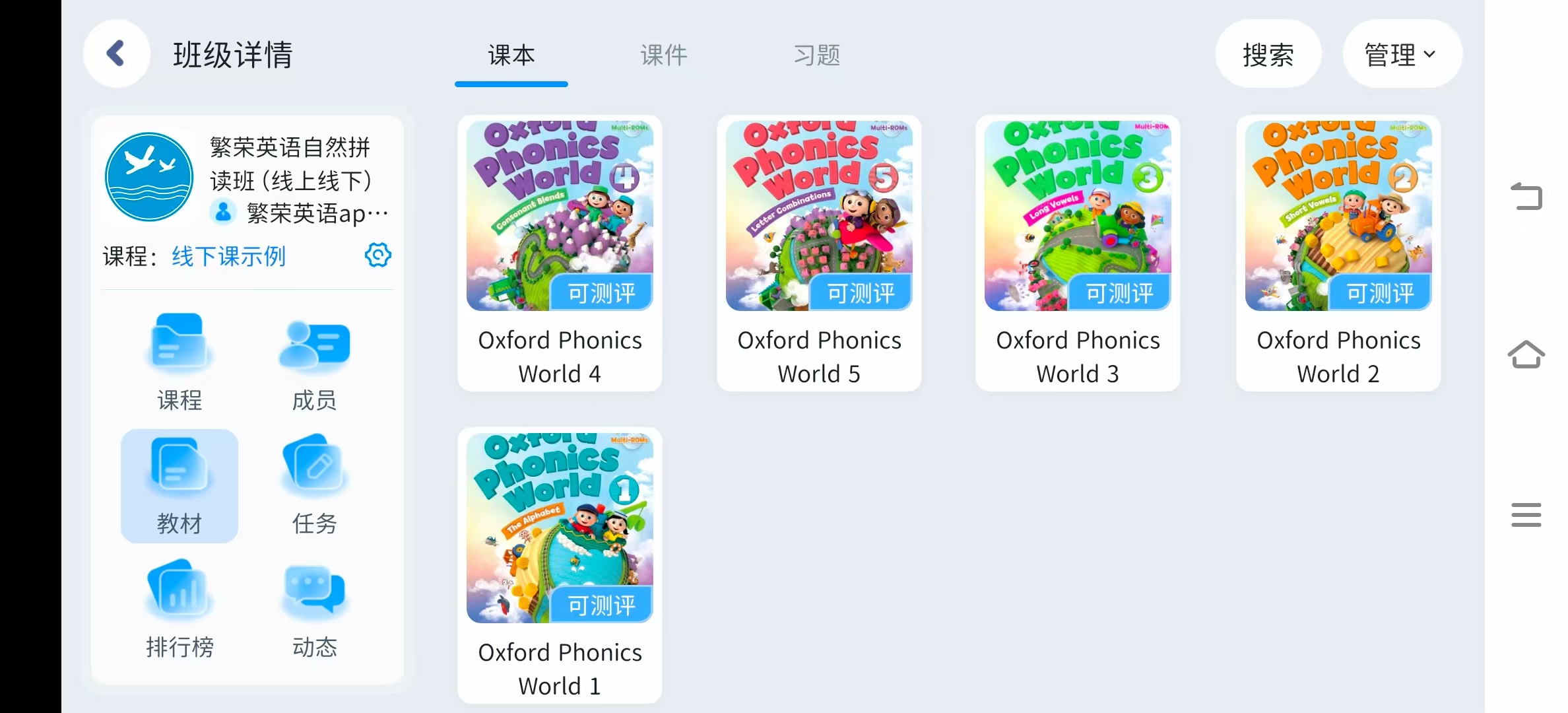
Task: Open the 线下课示例 course link
Action: 228,256
